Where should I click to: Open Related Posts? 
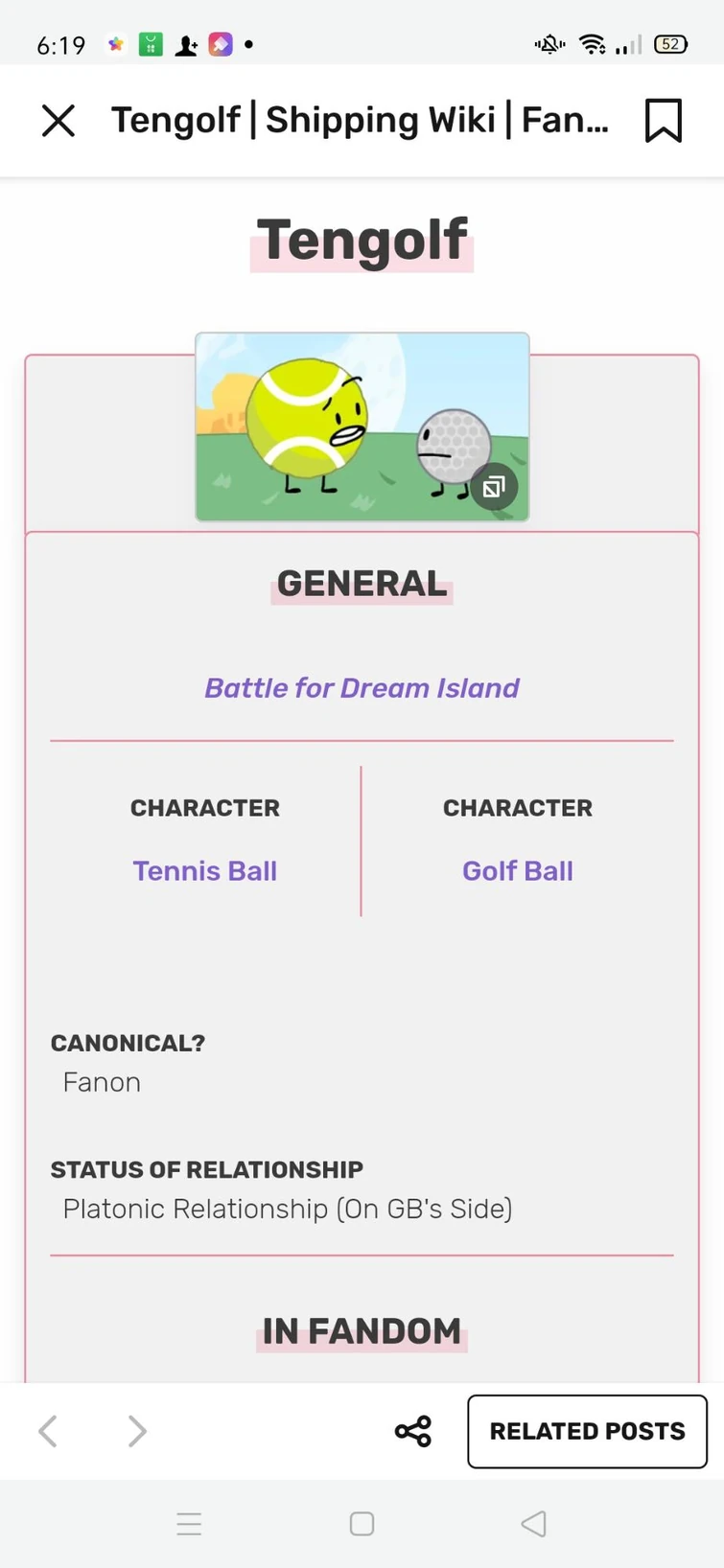(x=586, y=1431)
